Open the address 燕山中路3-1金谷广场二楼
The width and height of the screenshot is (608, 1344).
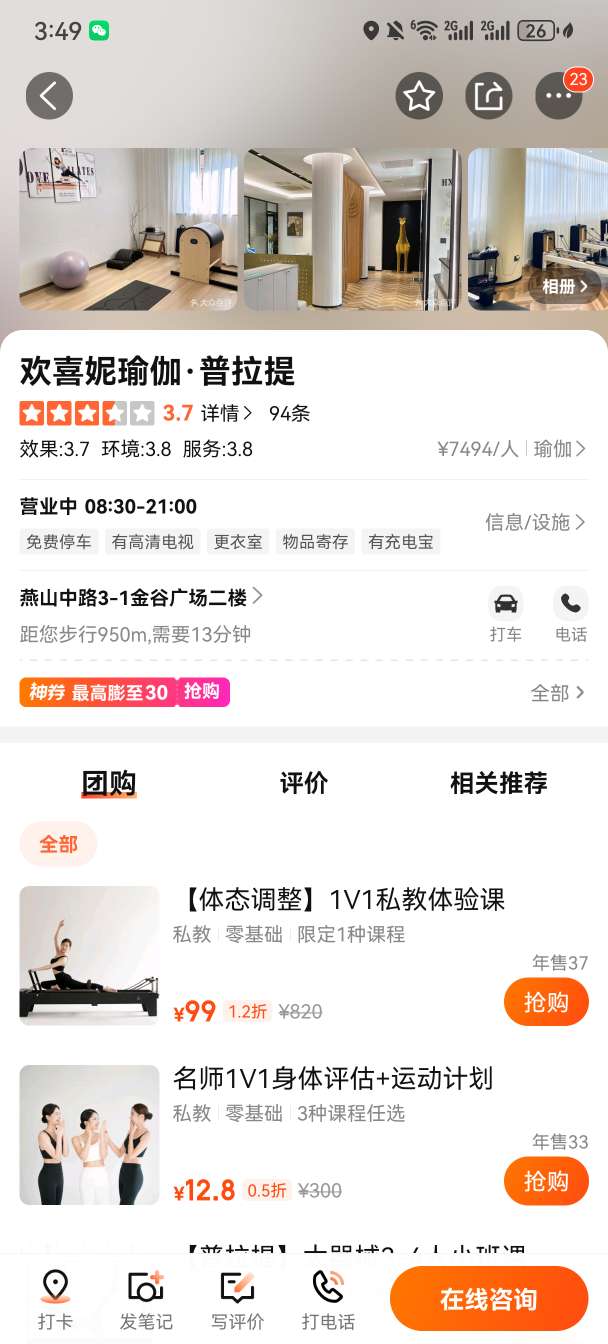point(141,598)
